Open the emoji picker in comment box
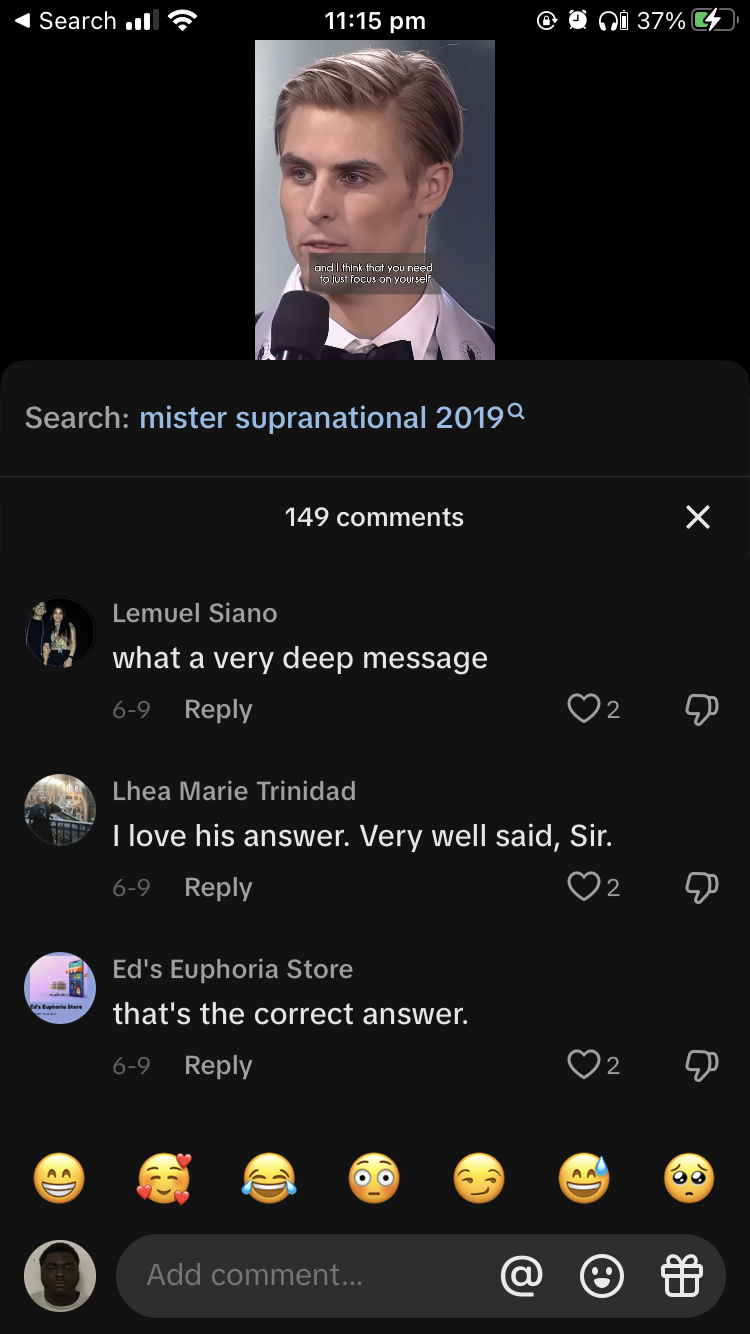The width and height of the screenshot is (750, 1334). pyautogui.click(x=602, y=1275)
